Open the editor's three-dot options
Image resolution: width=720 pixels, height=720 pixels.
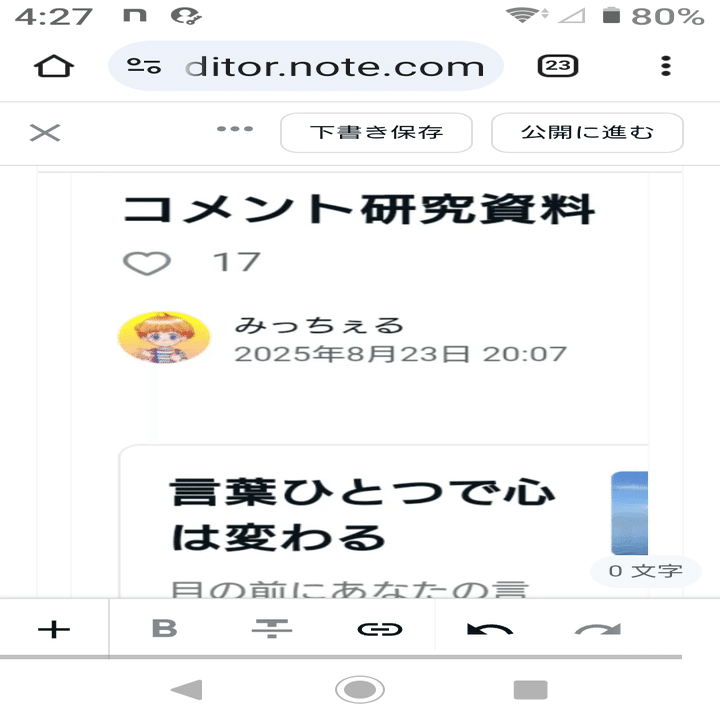point(235,129)
